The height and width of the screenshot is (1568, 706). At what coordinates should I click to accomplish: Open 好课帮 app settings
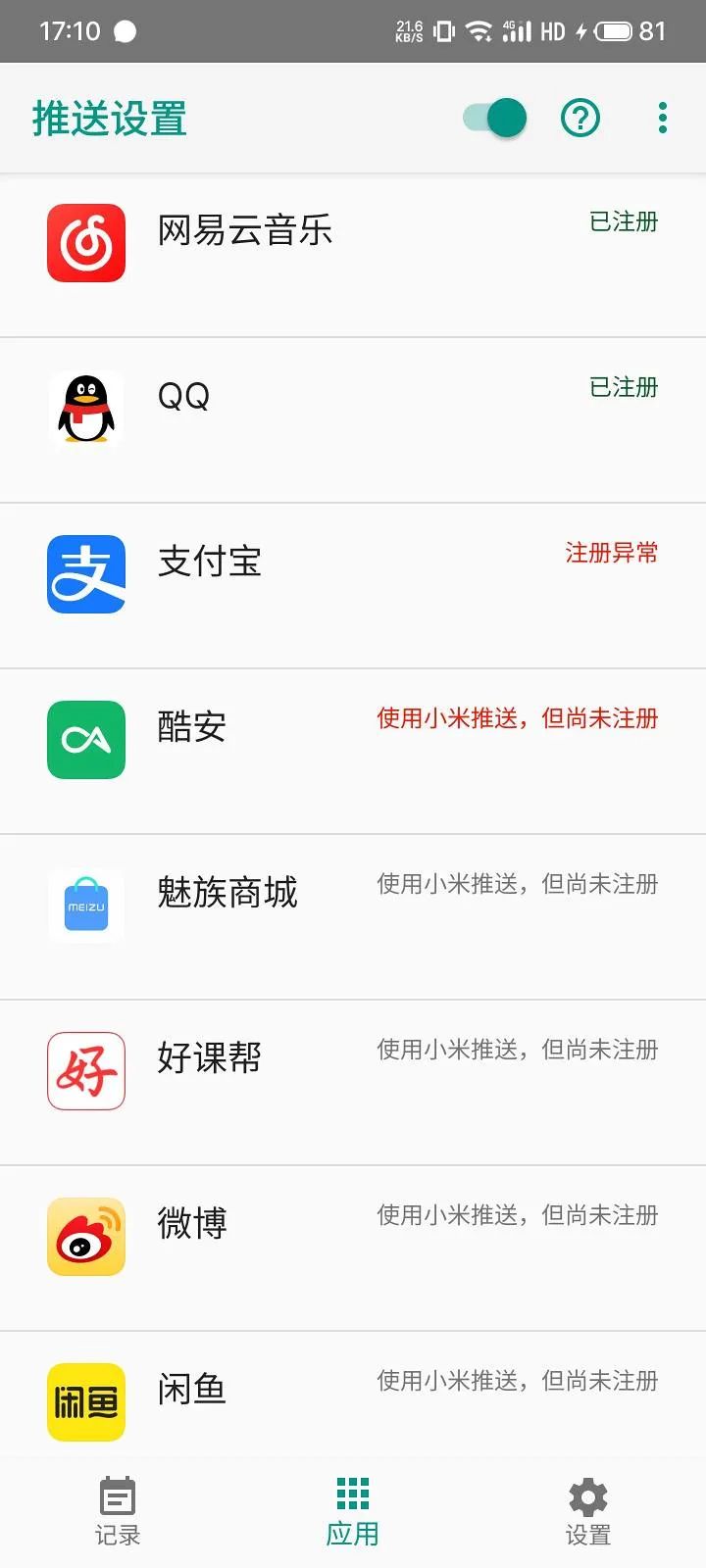coord(353,1082)
